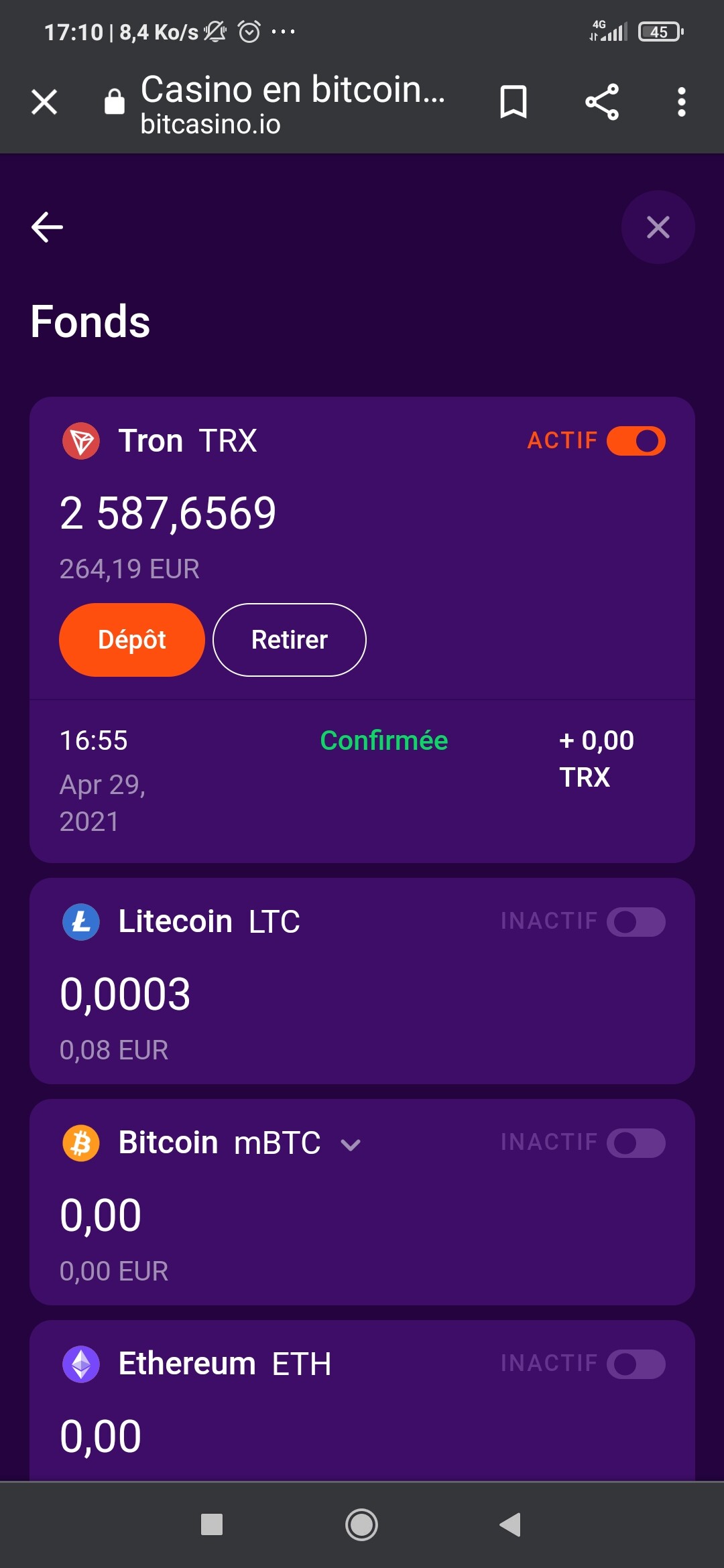The image size is (724, 1568).
Task: Go back from the Fonds screen
Action: point(48,227)
